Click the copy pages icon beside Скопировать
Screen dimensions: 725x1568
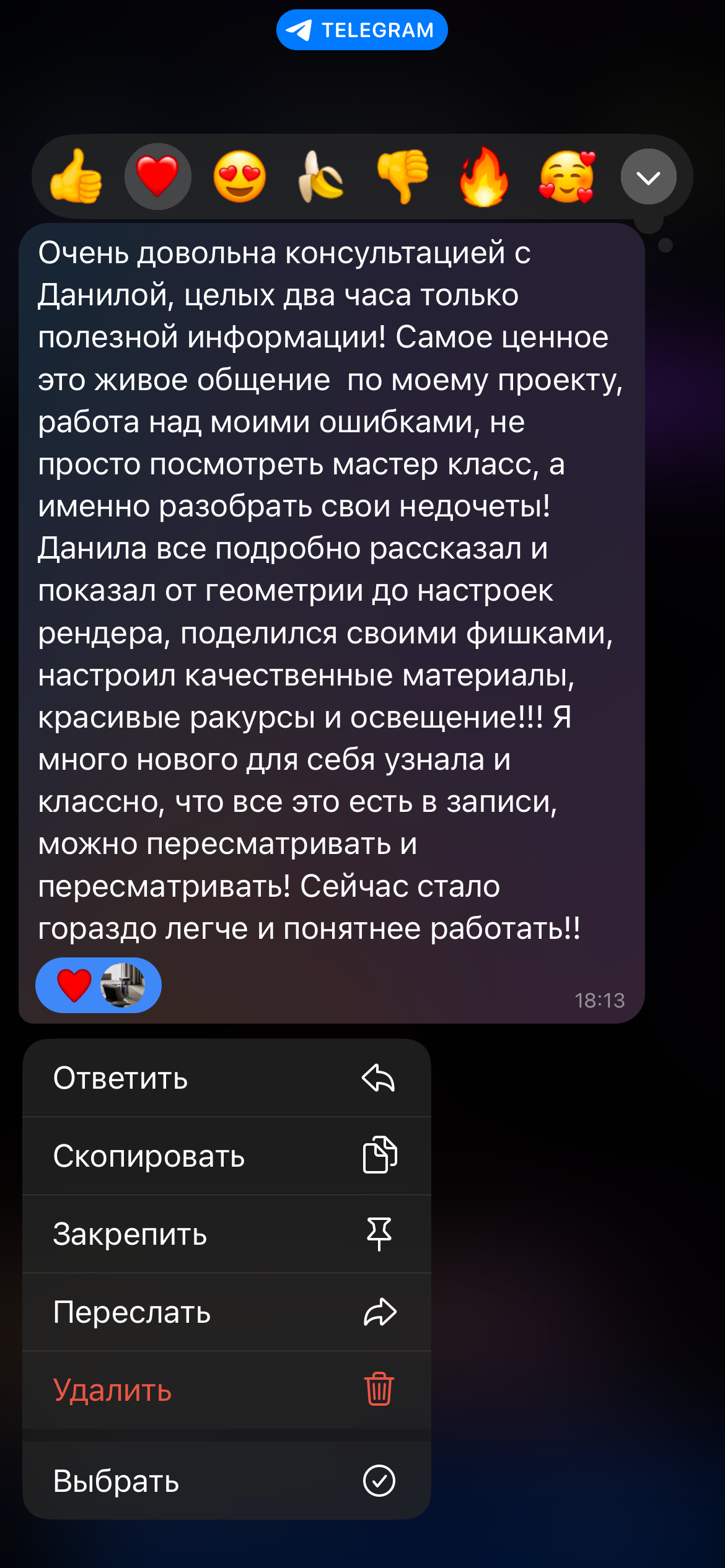[x=380, y=1156]
